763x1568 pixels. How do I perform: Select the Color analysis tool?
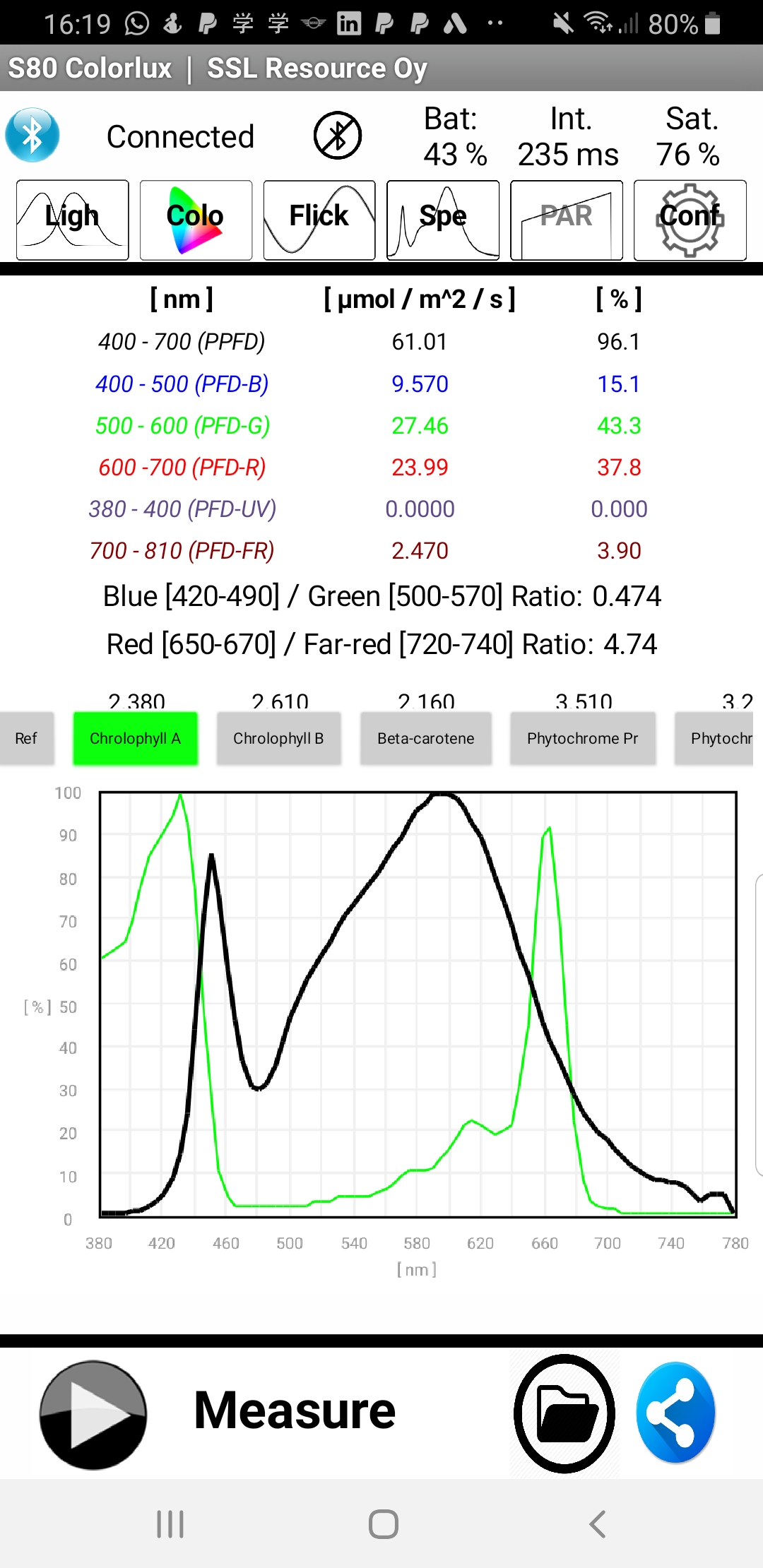pyautogui.click(x=195, y=220)
